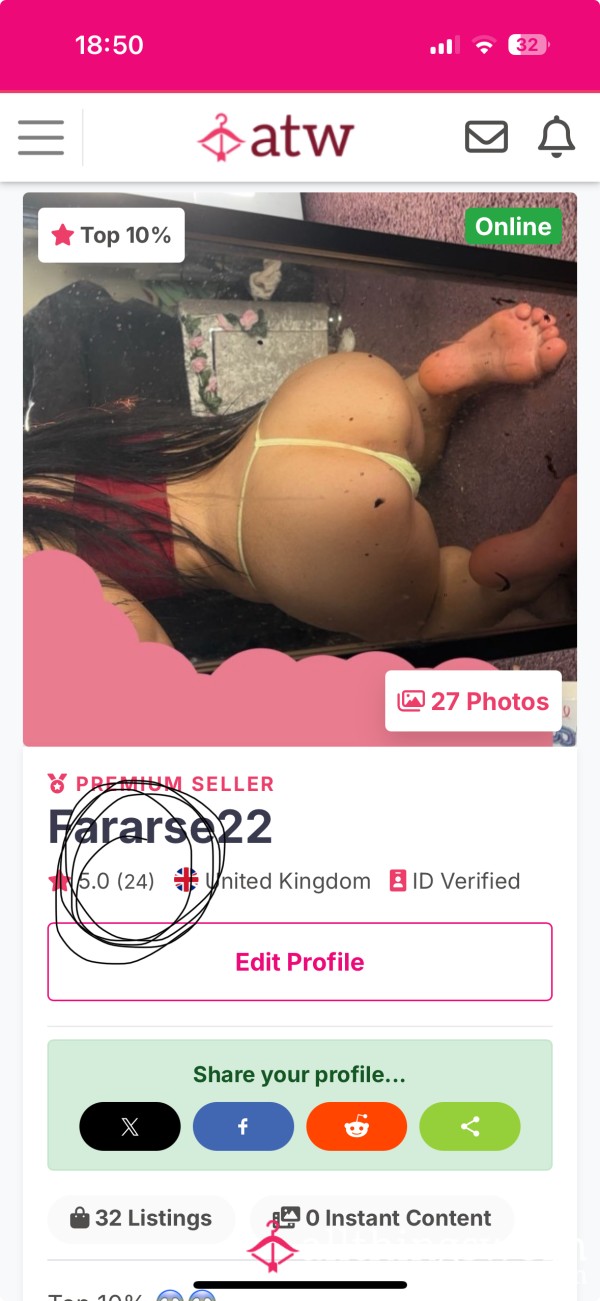The width and height of the screenshot is (600, 1301).
Task: Open the 0 Instant Content chip
Action: point(382,1218)
